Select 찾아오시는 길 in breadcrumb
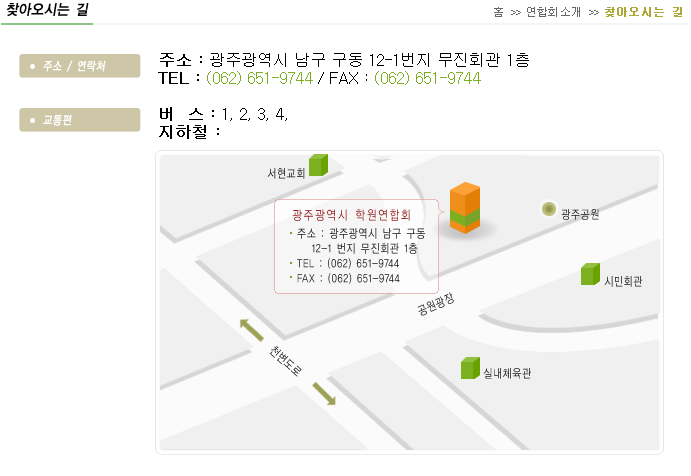 click(x=643, y=12)
